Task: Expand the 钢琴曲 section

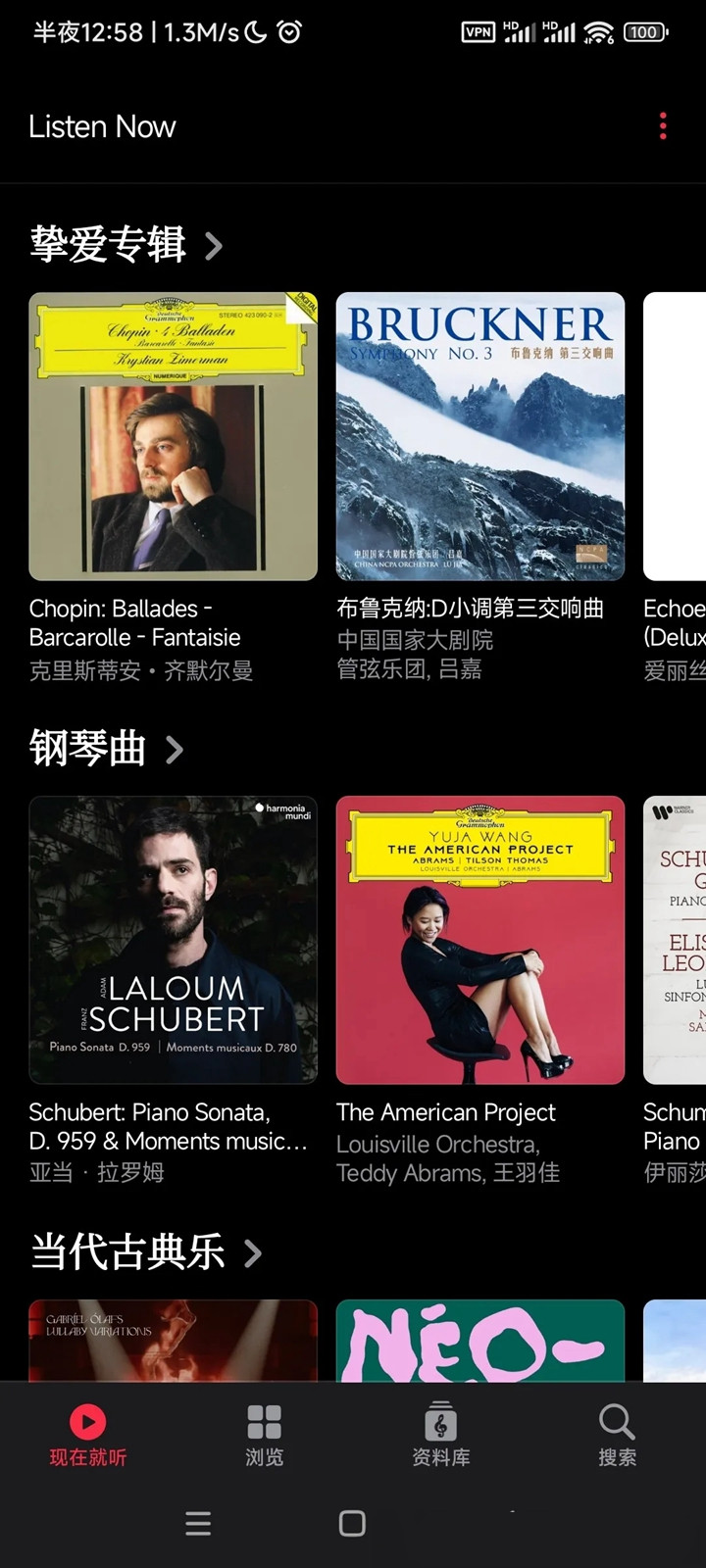Action: pos(106,749)
